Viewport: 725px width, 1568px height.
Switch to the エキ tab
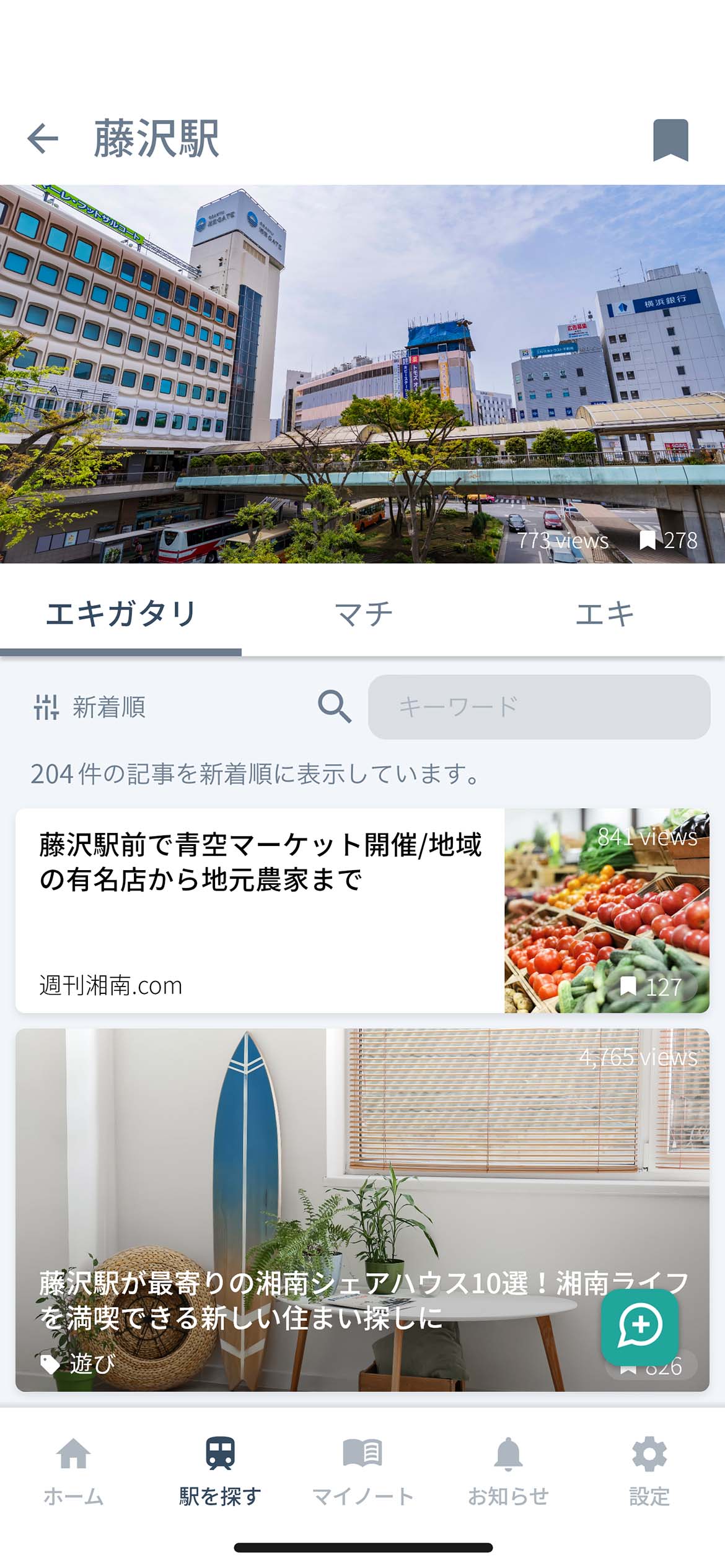(x=604, y=612)
